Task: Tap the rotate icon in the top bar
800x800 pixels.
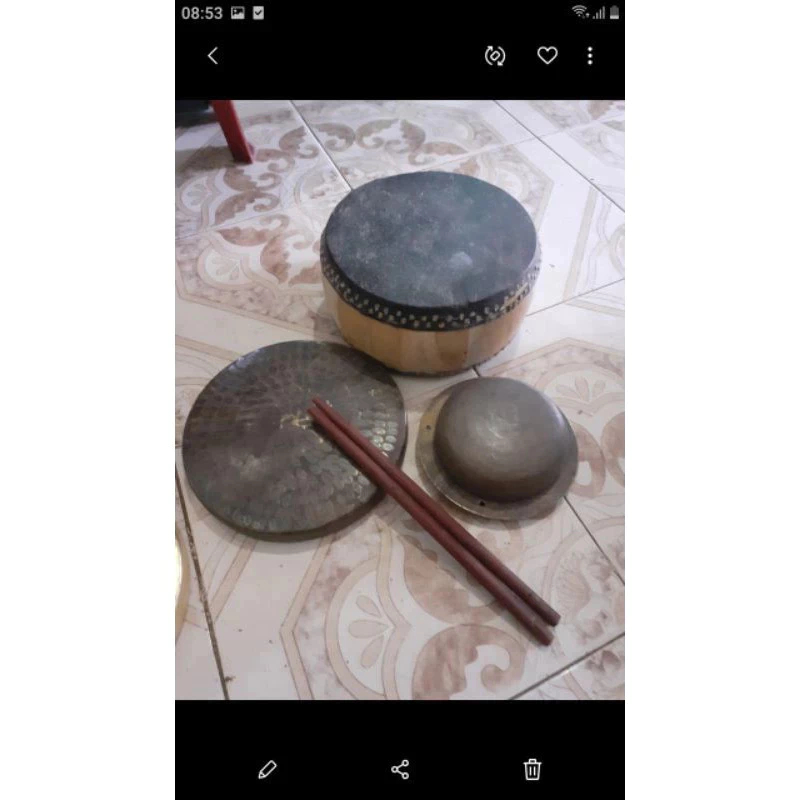Action: (x=495, y=56)
